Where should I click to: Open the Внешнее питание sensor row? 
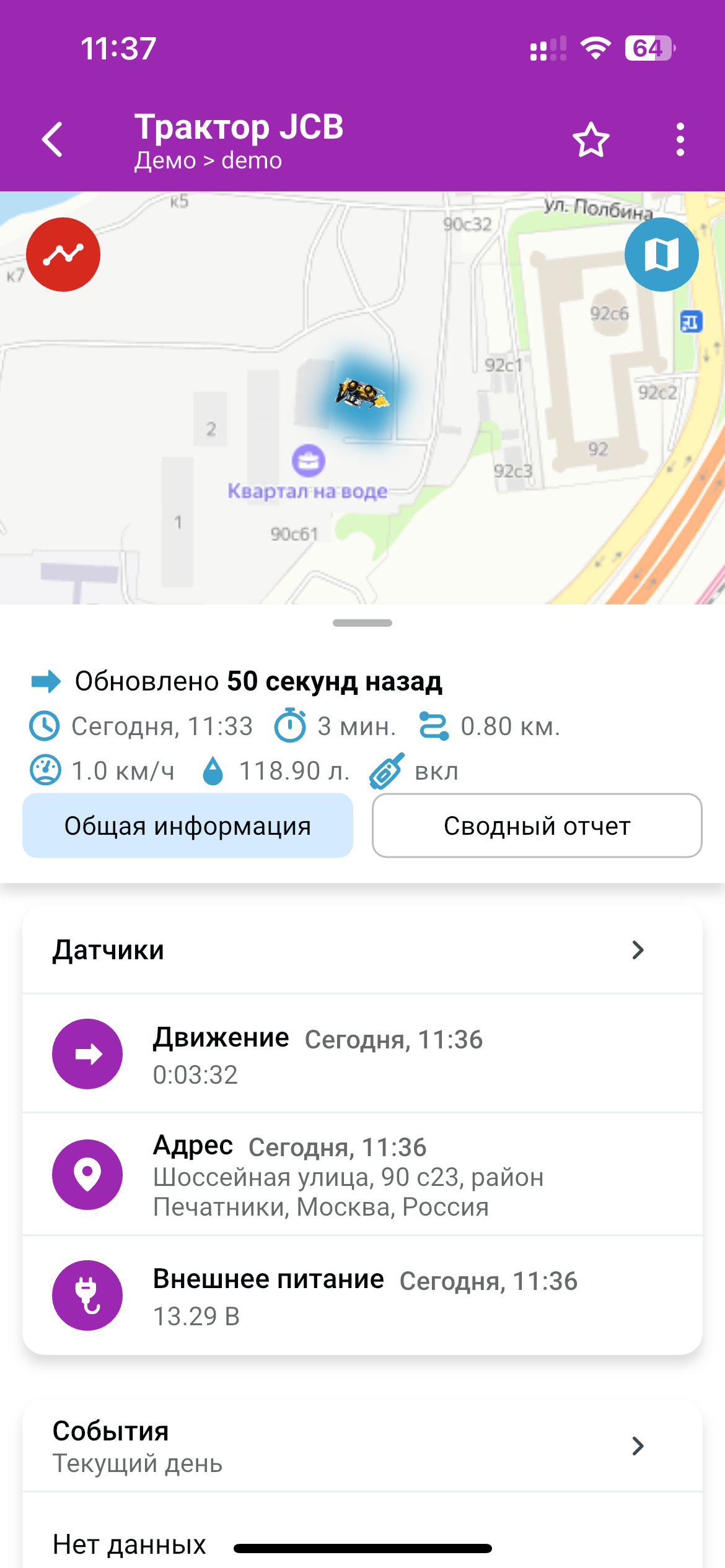[x=362, y=1296]
